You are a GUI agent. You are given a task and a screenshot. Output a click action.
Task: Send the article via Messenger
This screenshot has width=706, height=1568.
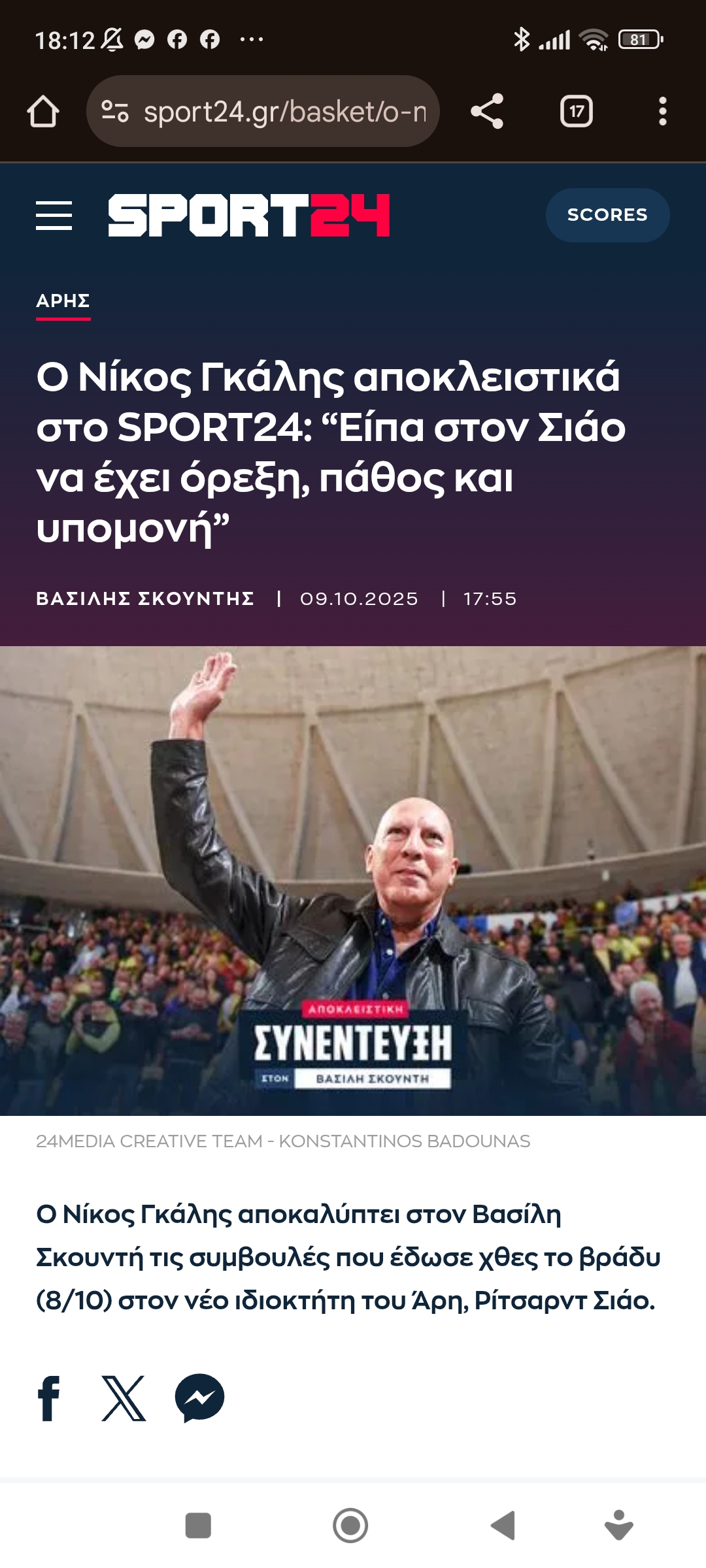point(199,1399)
